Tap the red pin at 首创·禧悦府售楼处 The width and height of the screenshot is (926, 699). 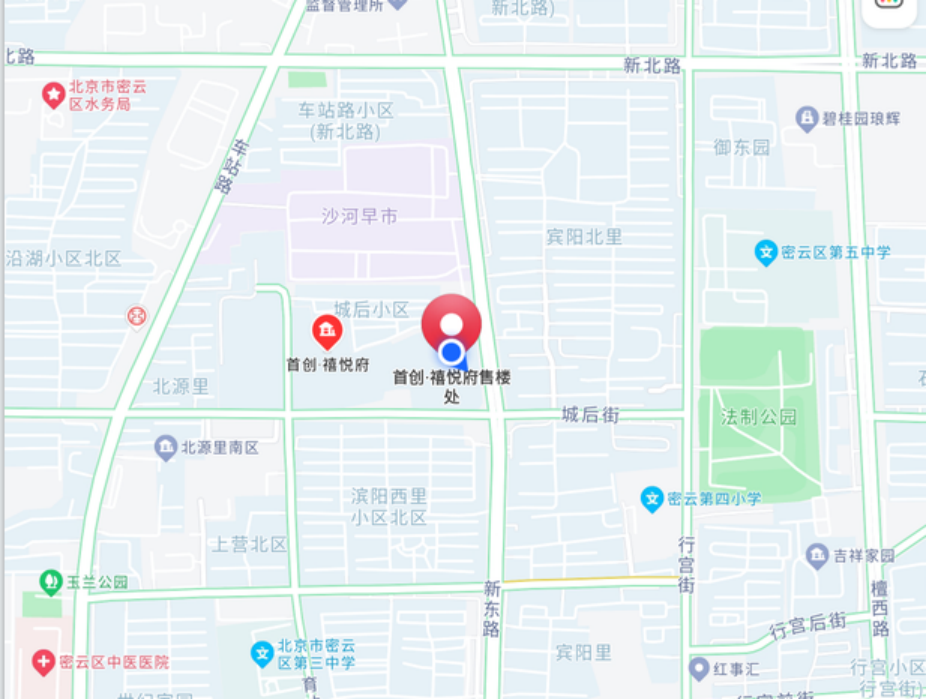(451, 324)
